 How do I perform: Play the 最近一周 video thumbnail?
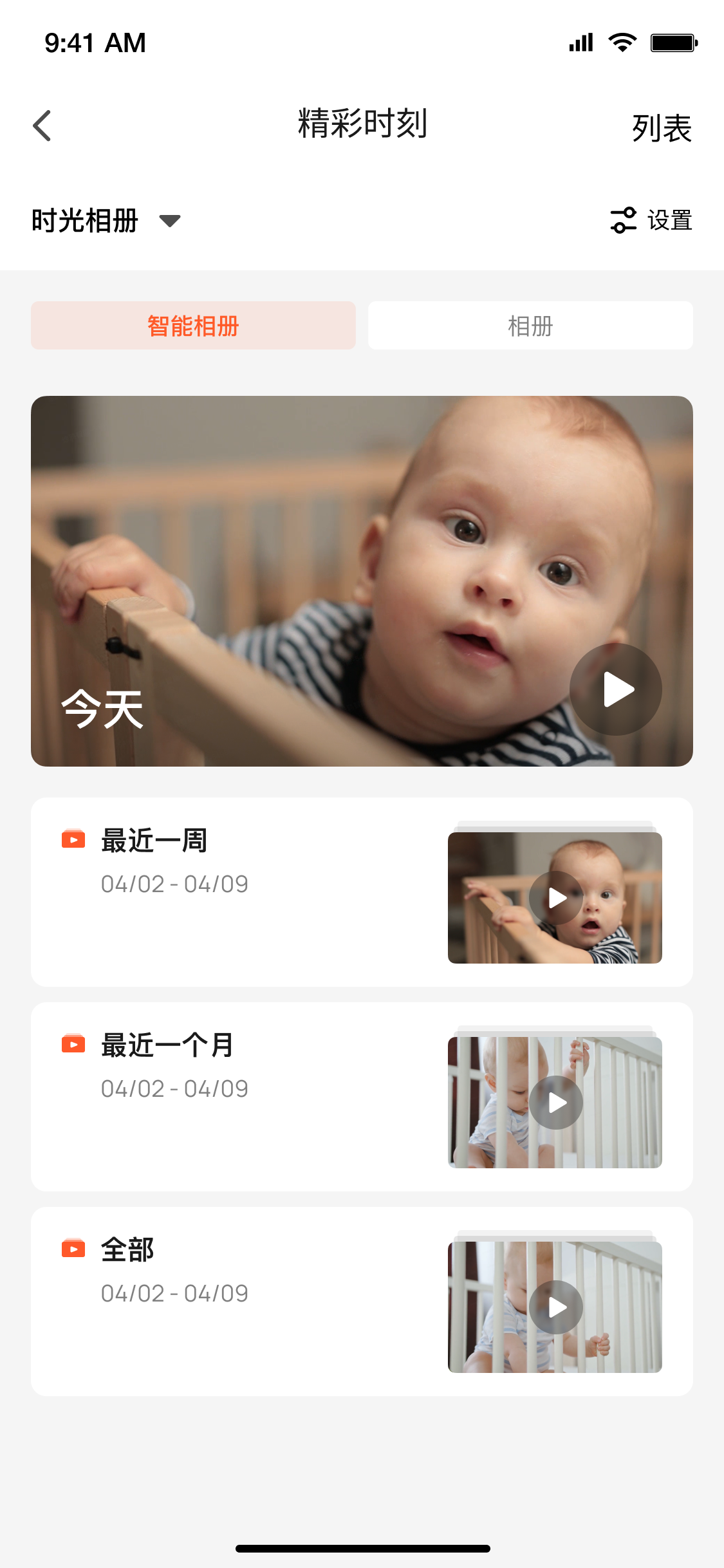(x=556, y=898)
